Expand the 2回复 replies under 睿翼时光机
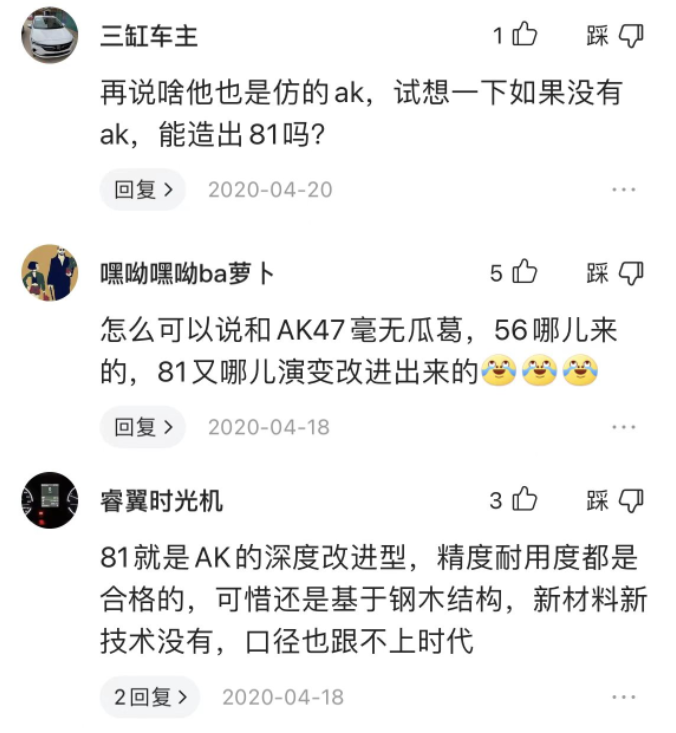The image size is (676, 733). [x=149, y=696]
